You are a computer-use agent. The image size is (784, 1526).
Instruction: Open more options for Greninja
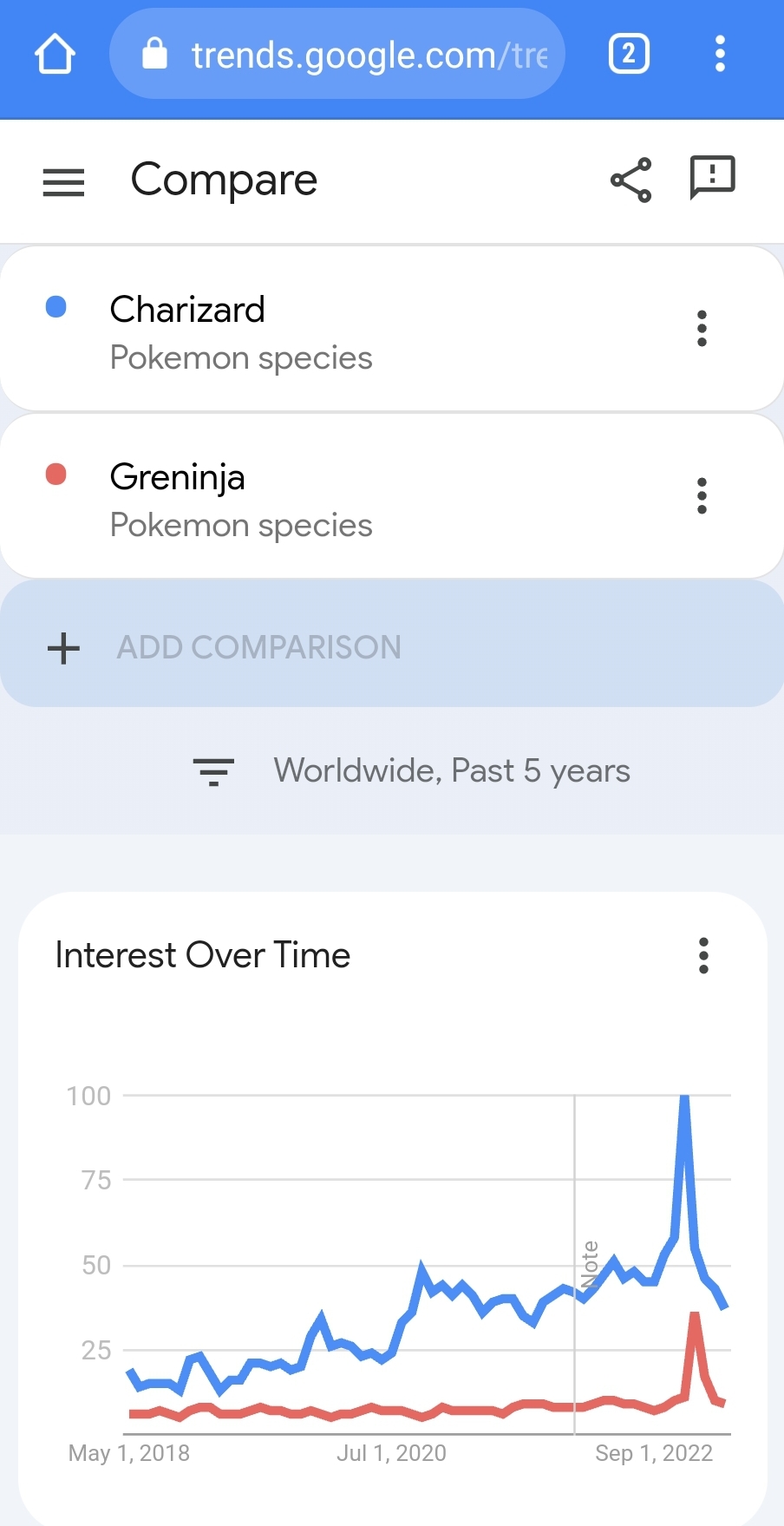point(702,496)
